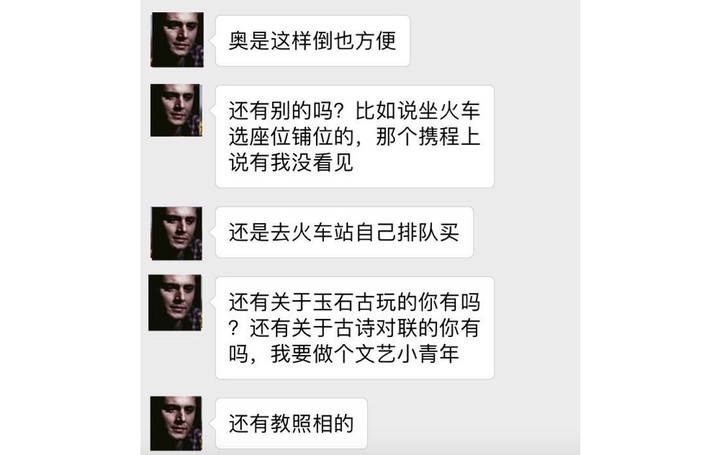This screenshot has width=720, height=455.
Task: Open sender's avatar beside "奥是这样倒也方便"
Action: tap(177, 39)
